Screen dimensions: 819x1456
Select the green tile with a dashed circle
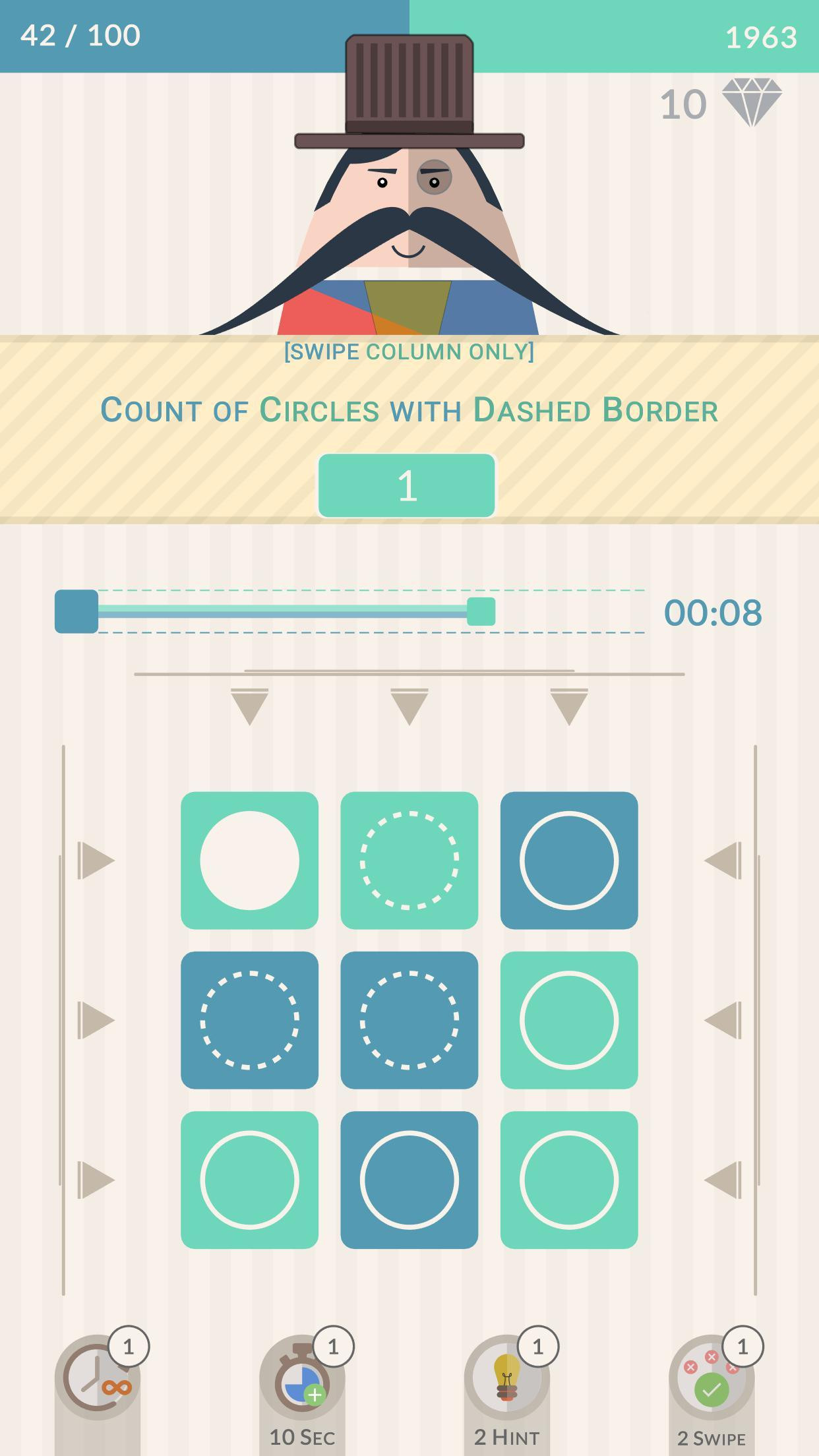point(409,861)
